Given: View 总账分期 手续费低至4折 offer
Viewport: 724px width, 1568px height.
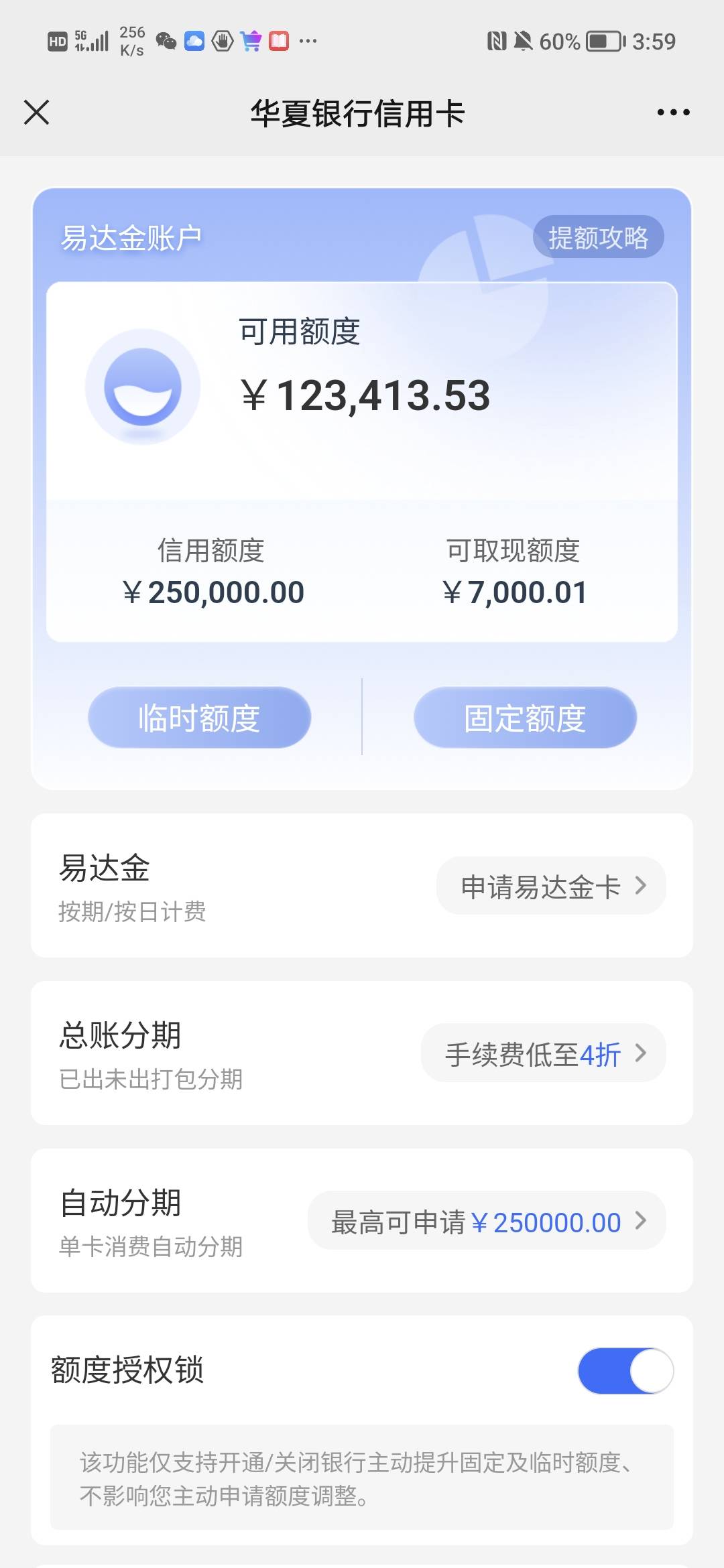Looking at the screenshot, I should (543, 1053).
